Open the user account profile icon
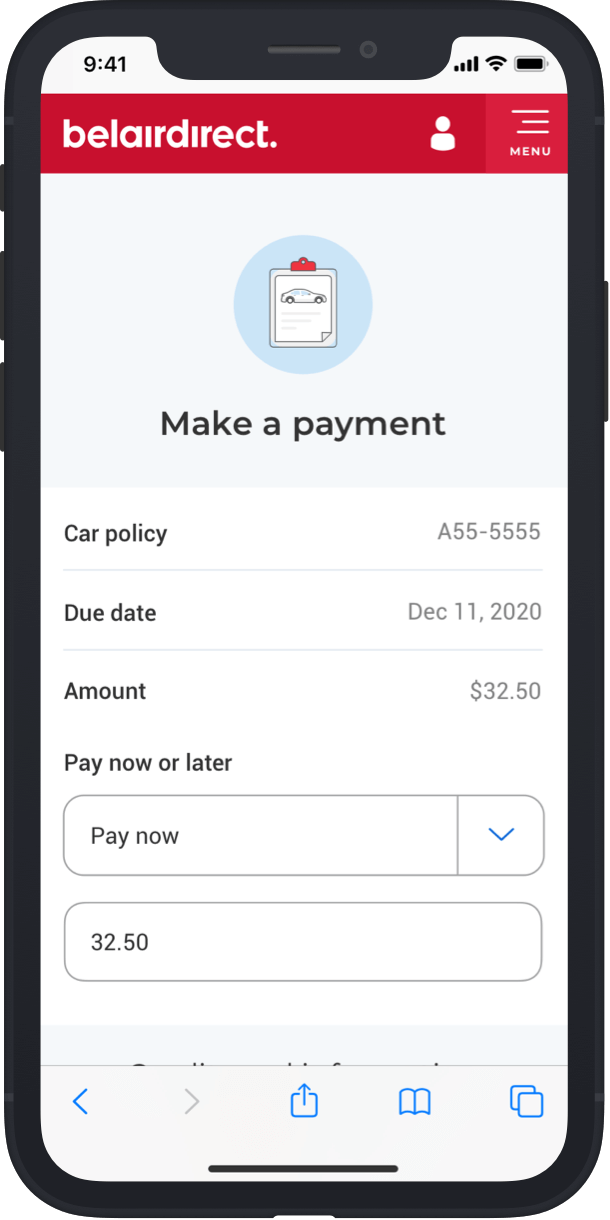The image size is (610, 1220). click(x=442, y=133)
